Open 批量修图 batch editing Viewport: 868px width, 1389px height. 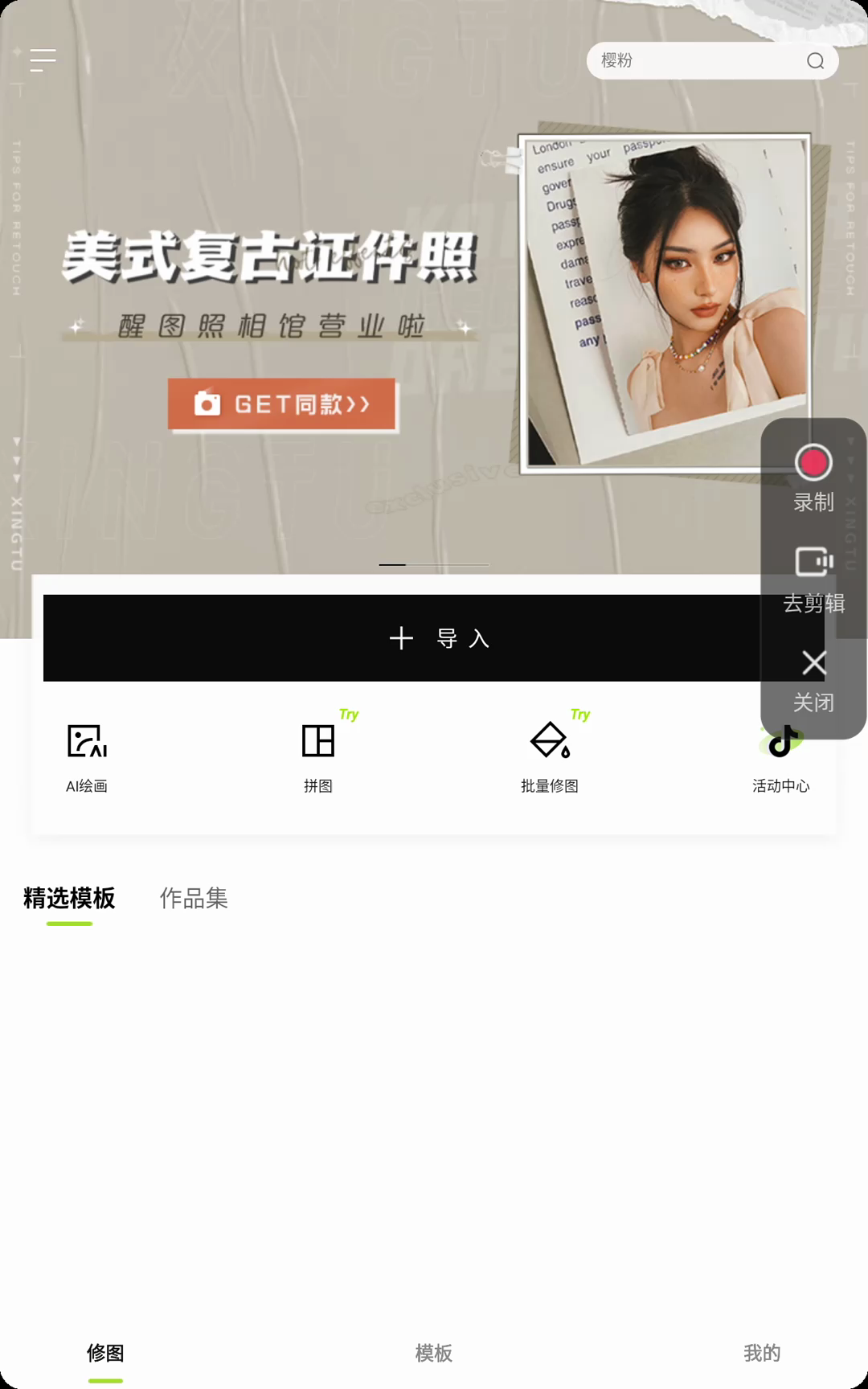(550, 756)
